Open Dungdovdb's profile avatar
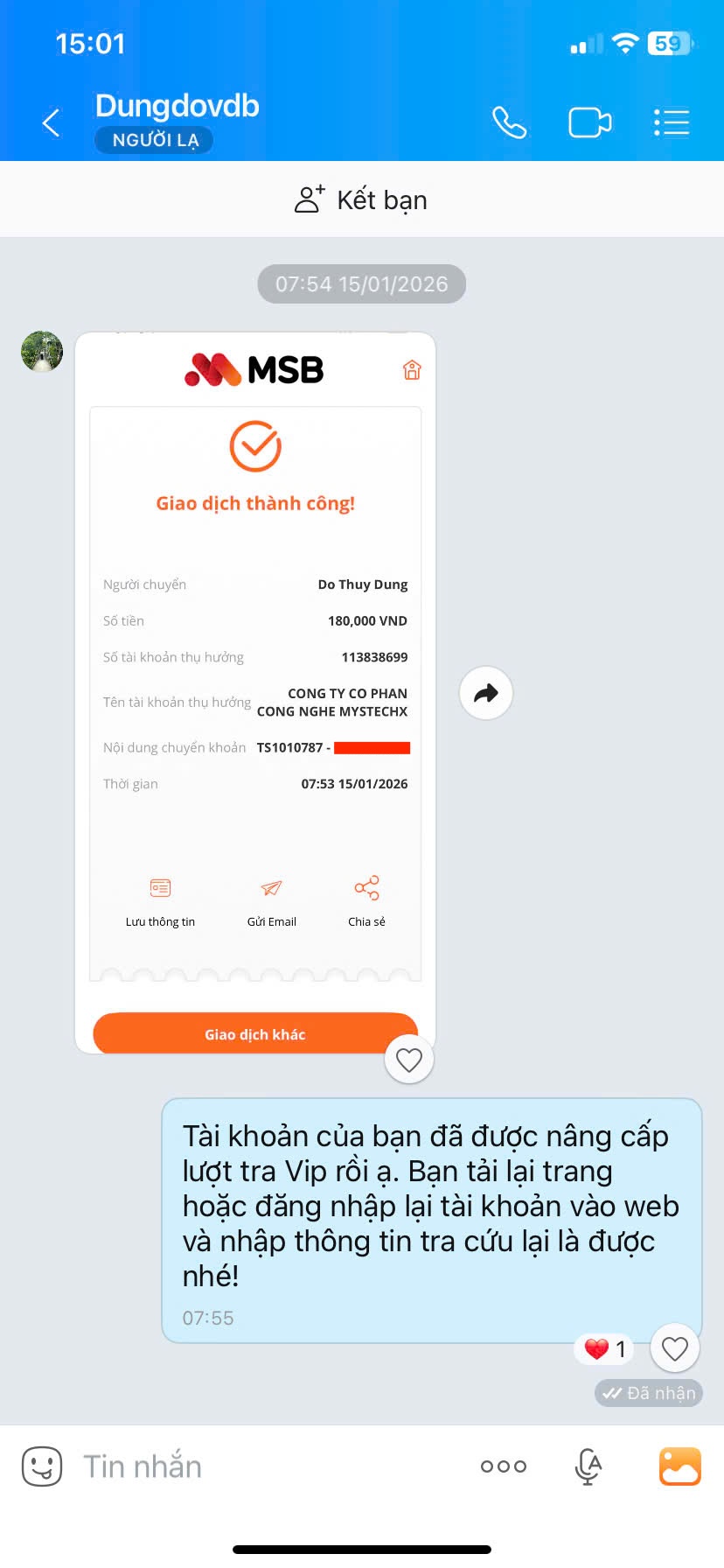 coord(42,352)
